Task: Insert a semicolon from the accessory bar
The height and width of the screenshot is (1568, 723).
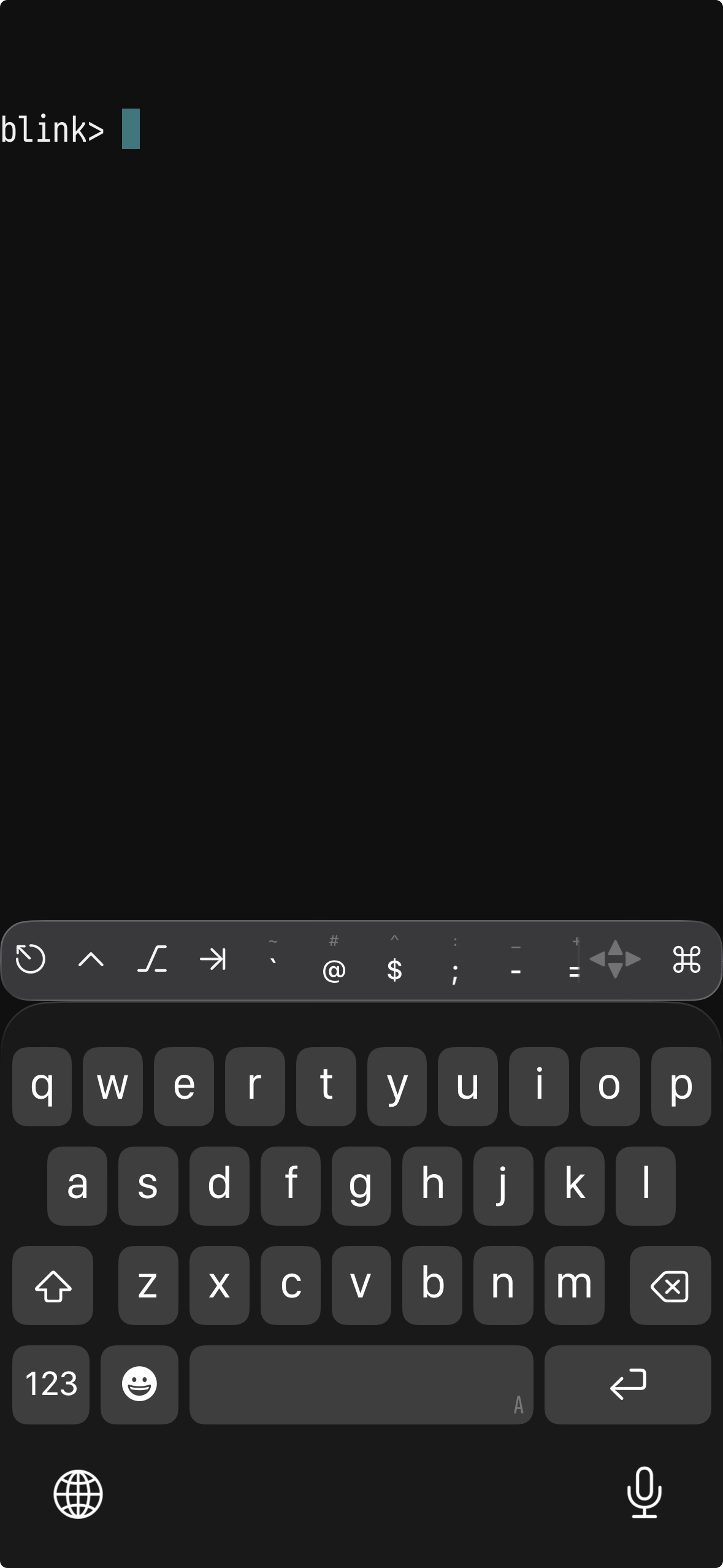Action: point(454,963)
